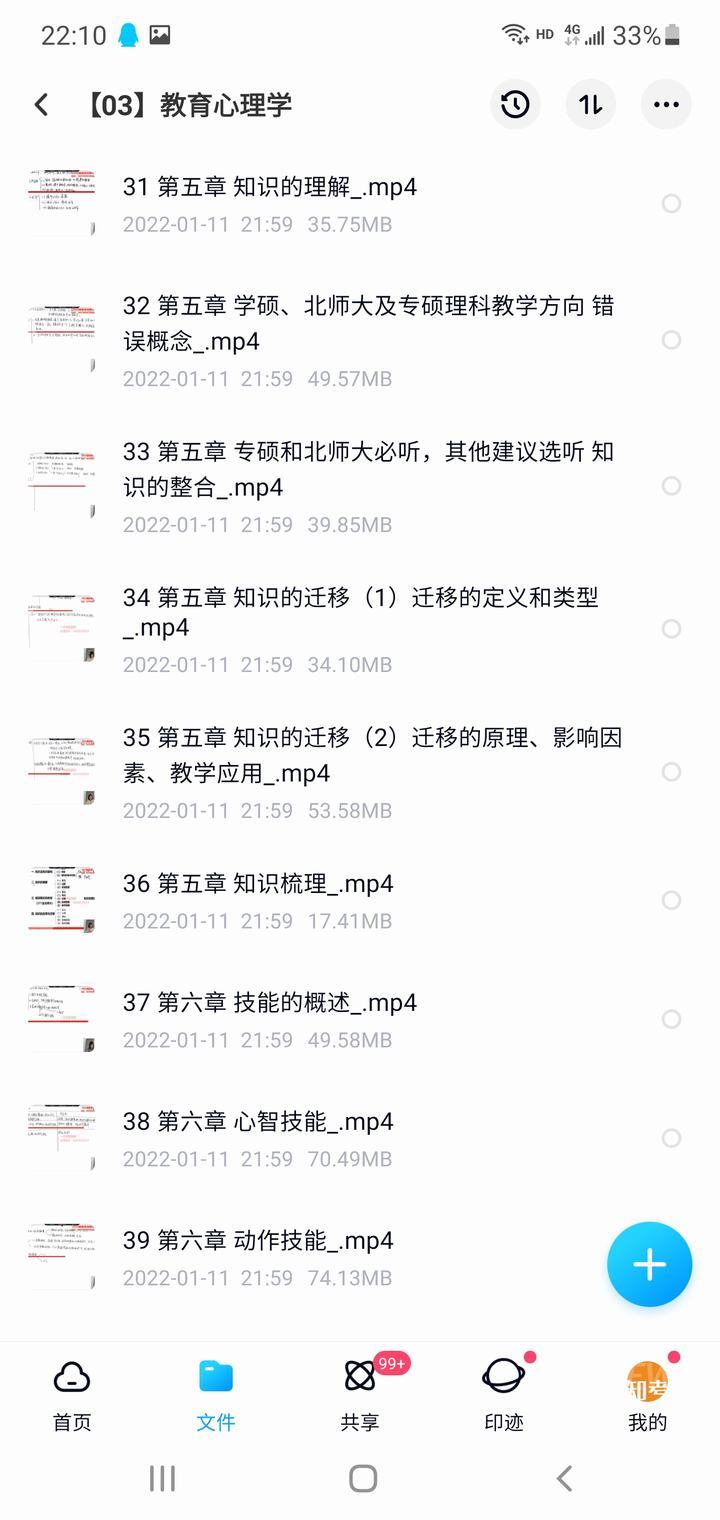This screenshot has width=720, height=1520.
Task: Open video 39 第六章 动作技能
Action: 258,1241
